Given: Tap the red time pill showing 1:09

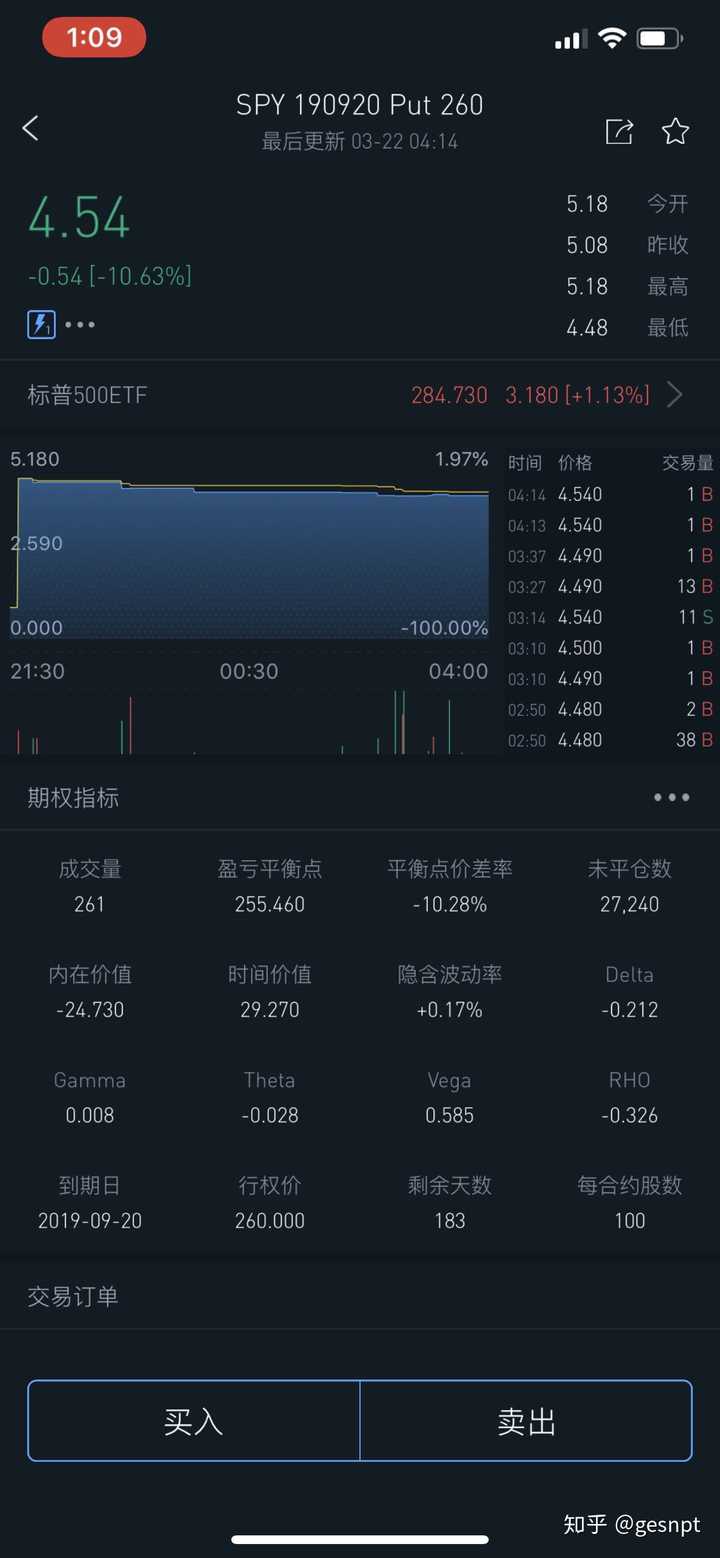Looking at the screenshot, I should point(94,36).
